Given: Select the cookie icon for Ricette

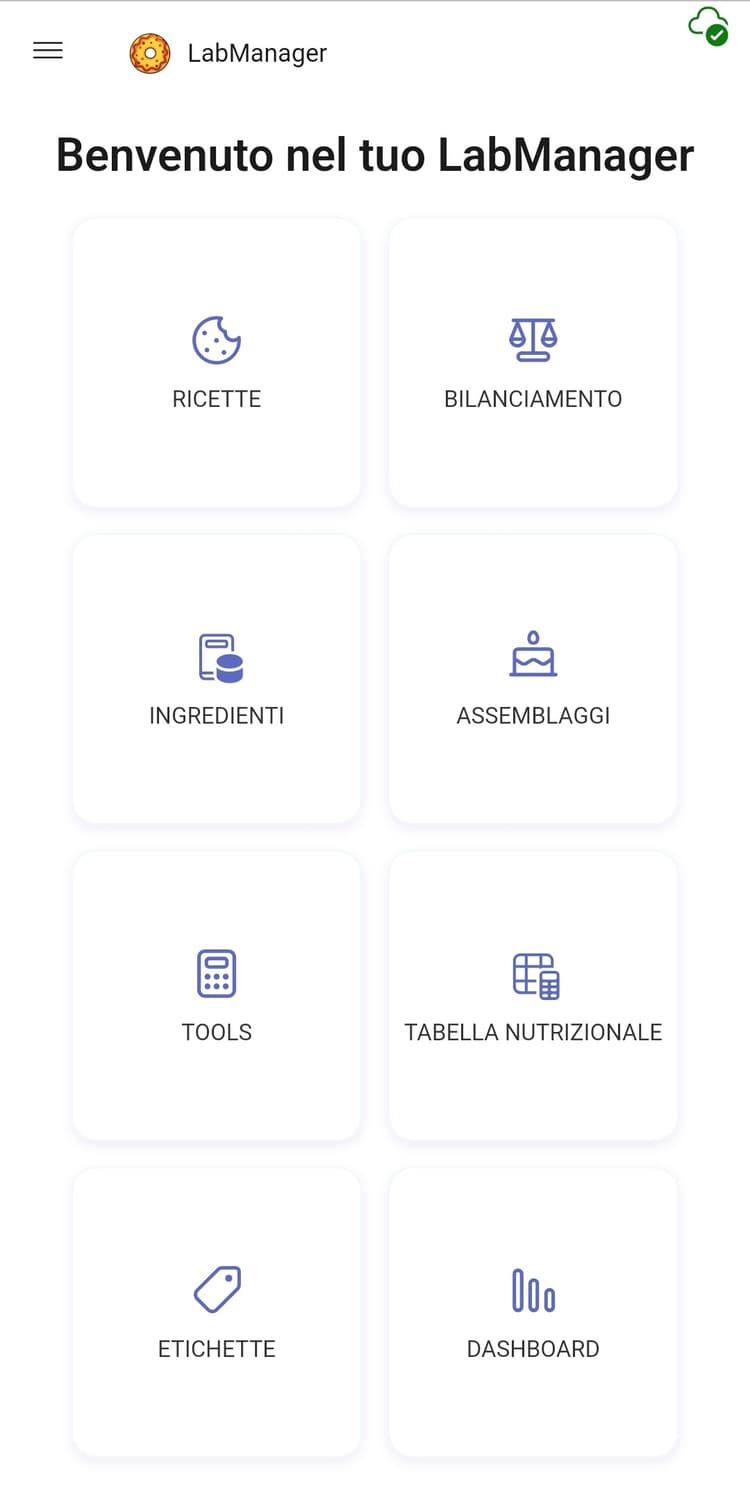Looking at the screenshot, I should coord(216,338).
